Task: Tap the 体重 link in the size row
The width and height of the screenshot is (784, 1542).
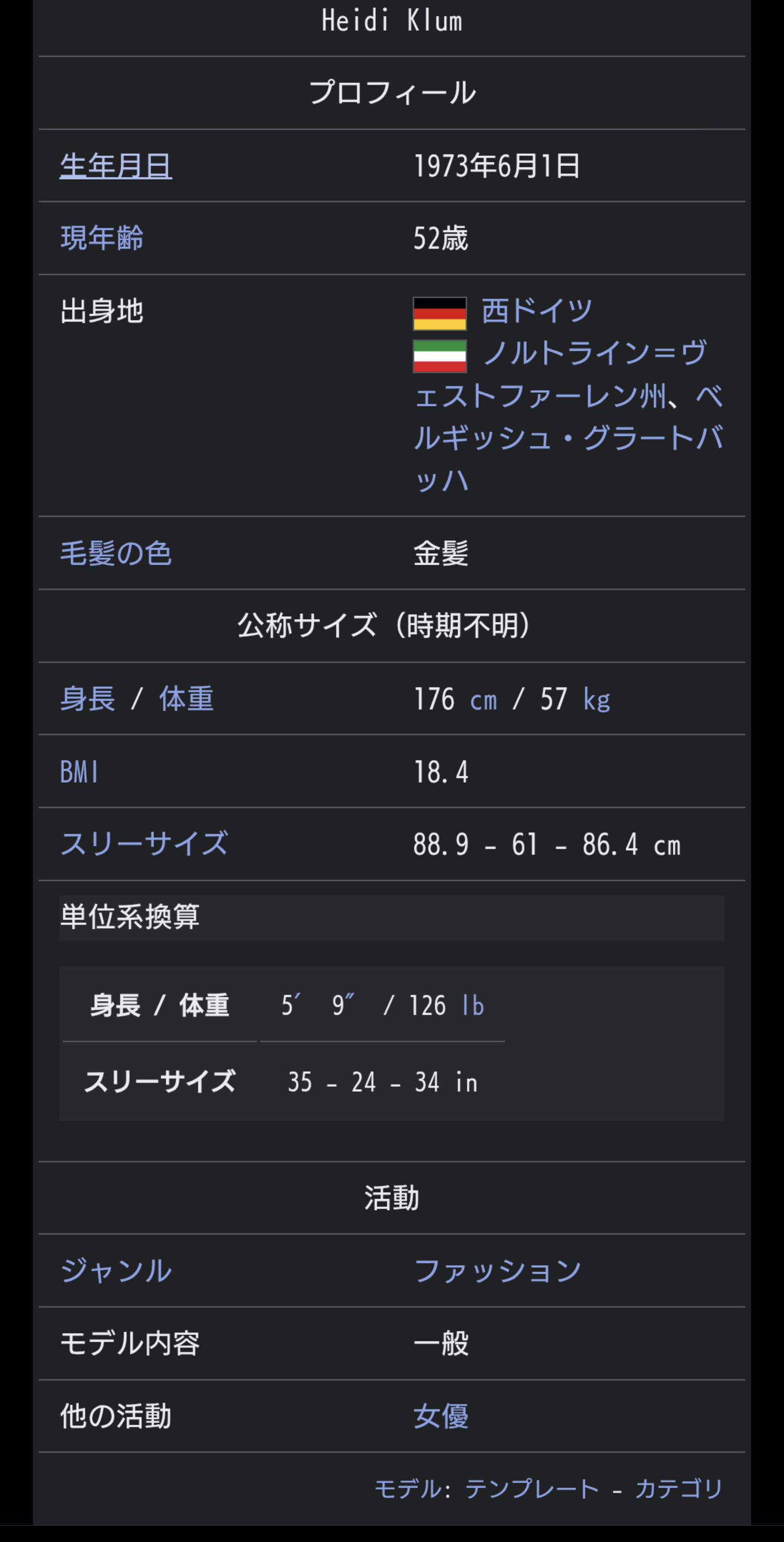Action: 186,699
